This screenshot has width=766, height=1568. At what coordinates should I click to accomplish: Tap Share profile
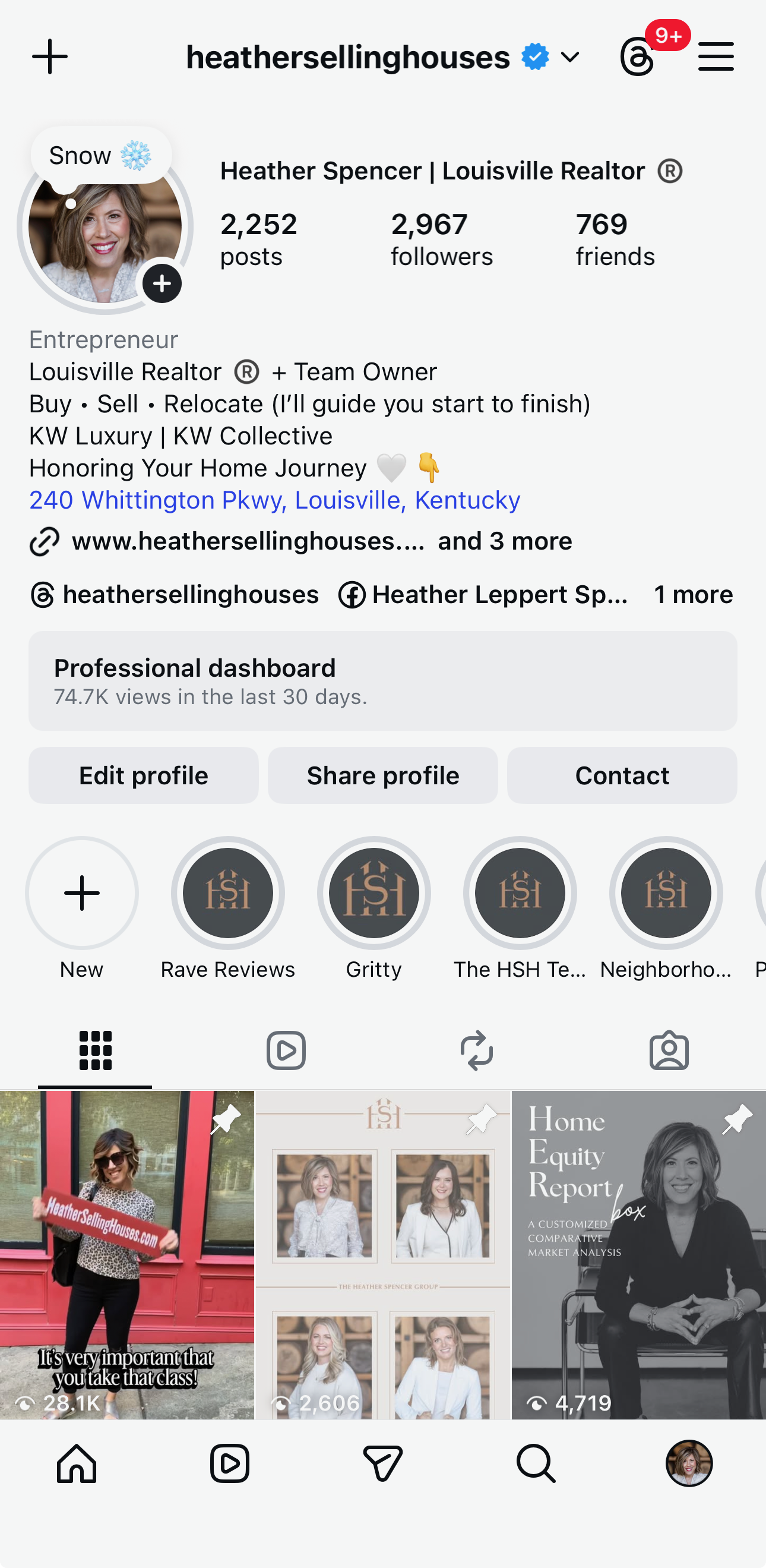(382, 775)
